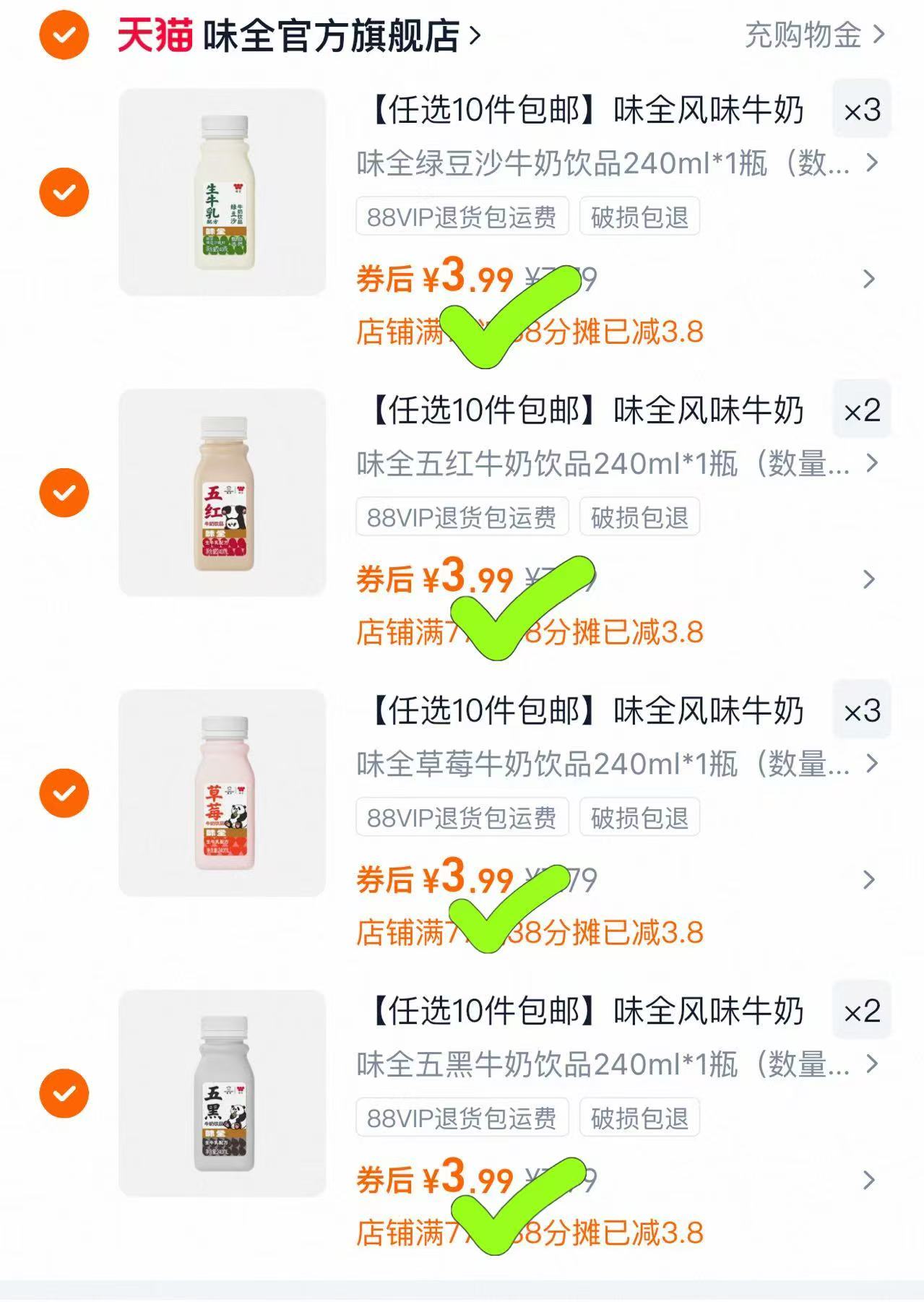Uncheck the 绿豆沙 milk item checkbox

point(62,193)
